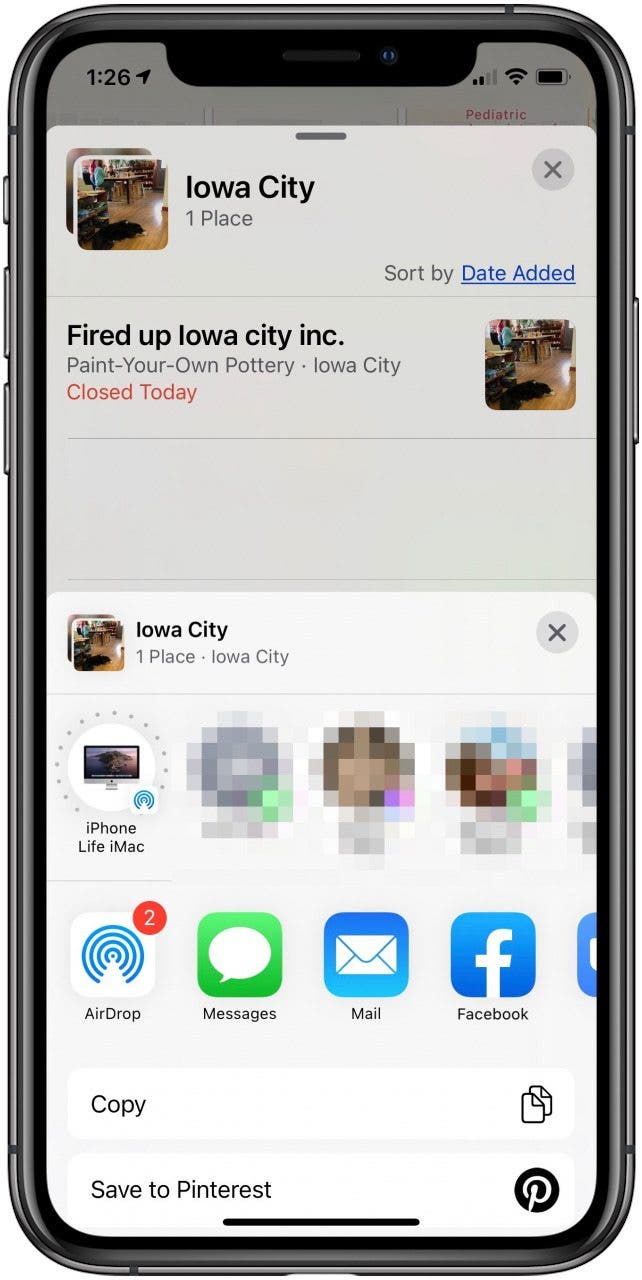Change the Date Added sort order
This screenshot has width=642, height=1280.
point(517,273)
